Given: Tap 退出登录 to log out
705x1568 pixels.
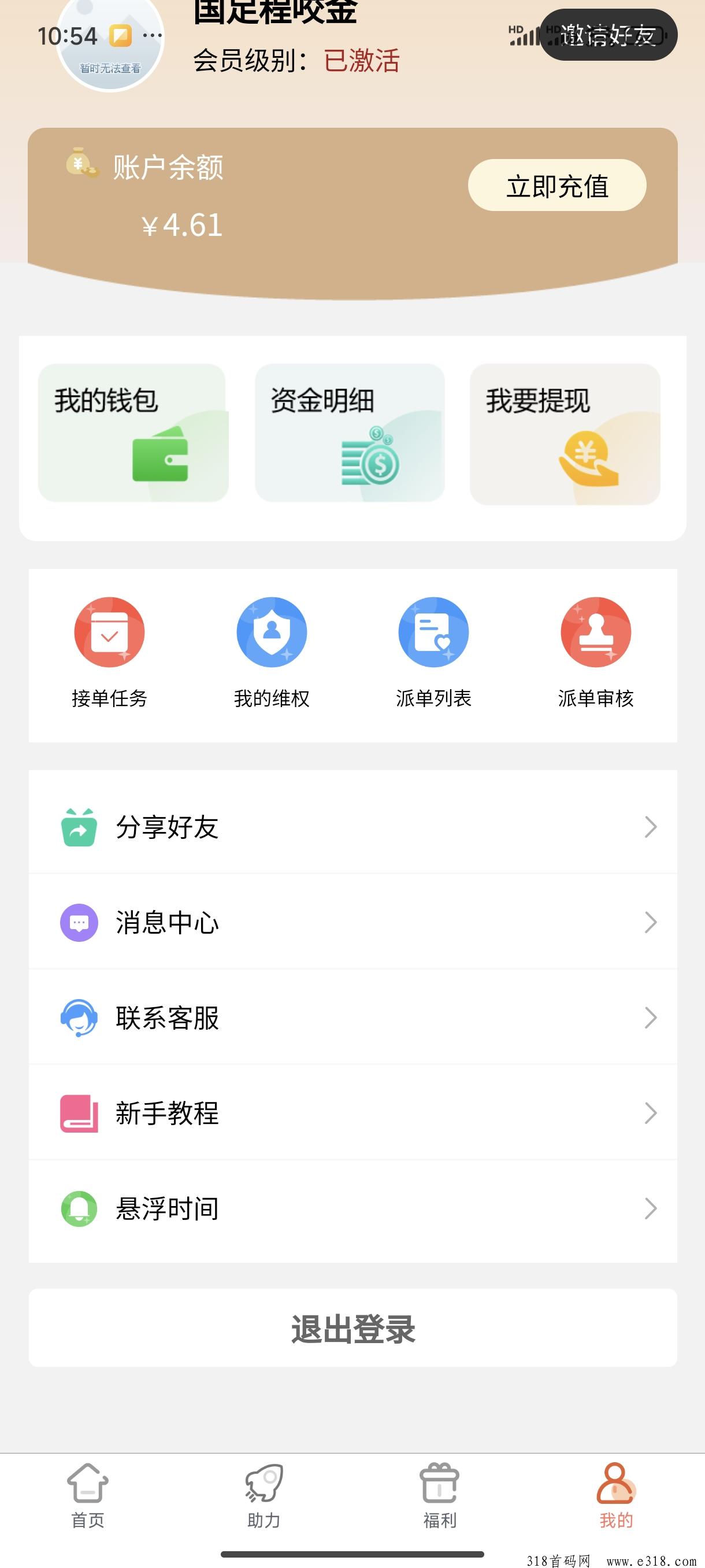Looking at the screenshot, I should coord(353,1328).
